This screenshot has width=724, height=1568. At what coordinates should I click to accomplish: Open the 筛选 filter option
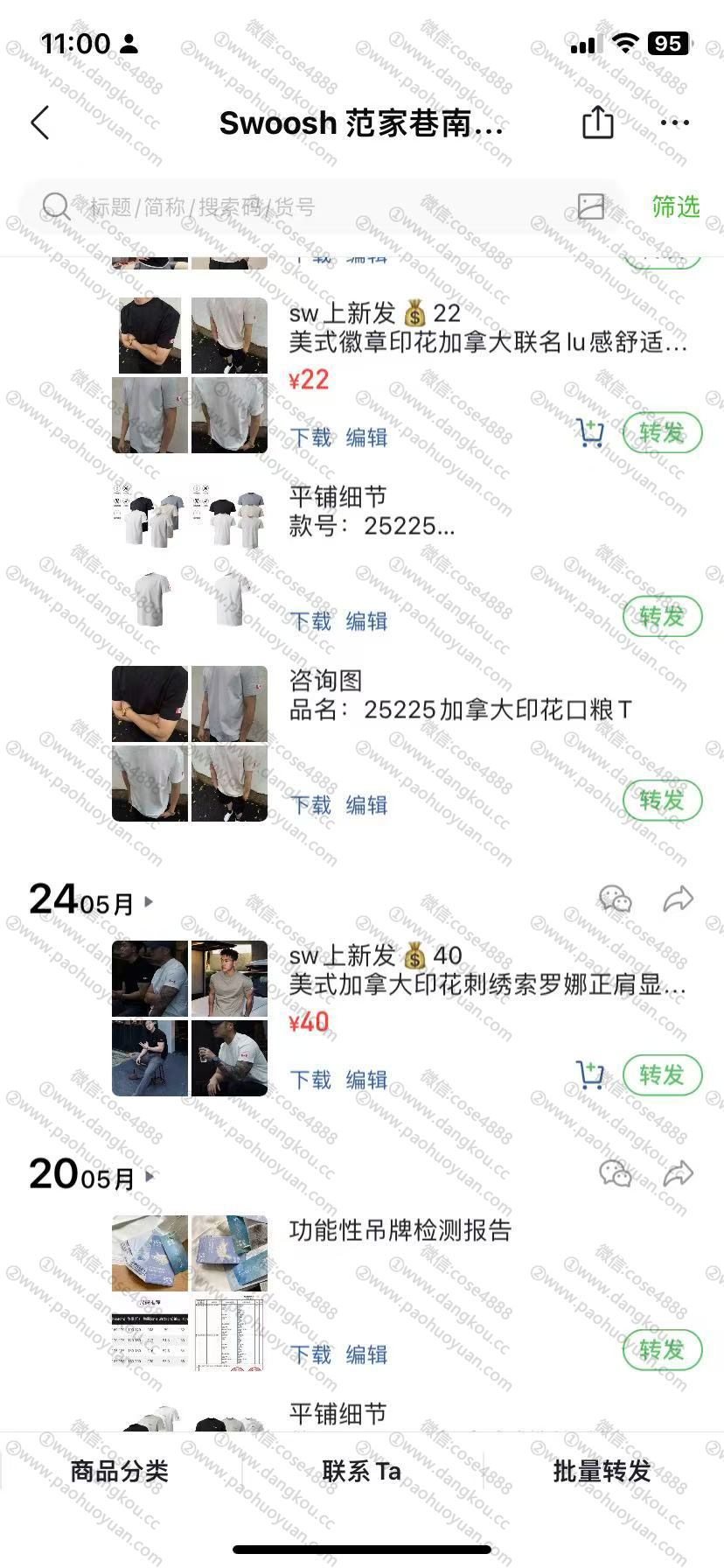[x=675, y=206]
